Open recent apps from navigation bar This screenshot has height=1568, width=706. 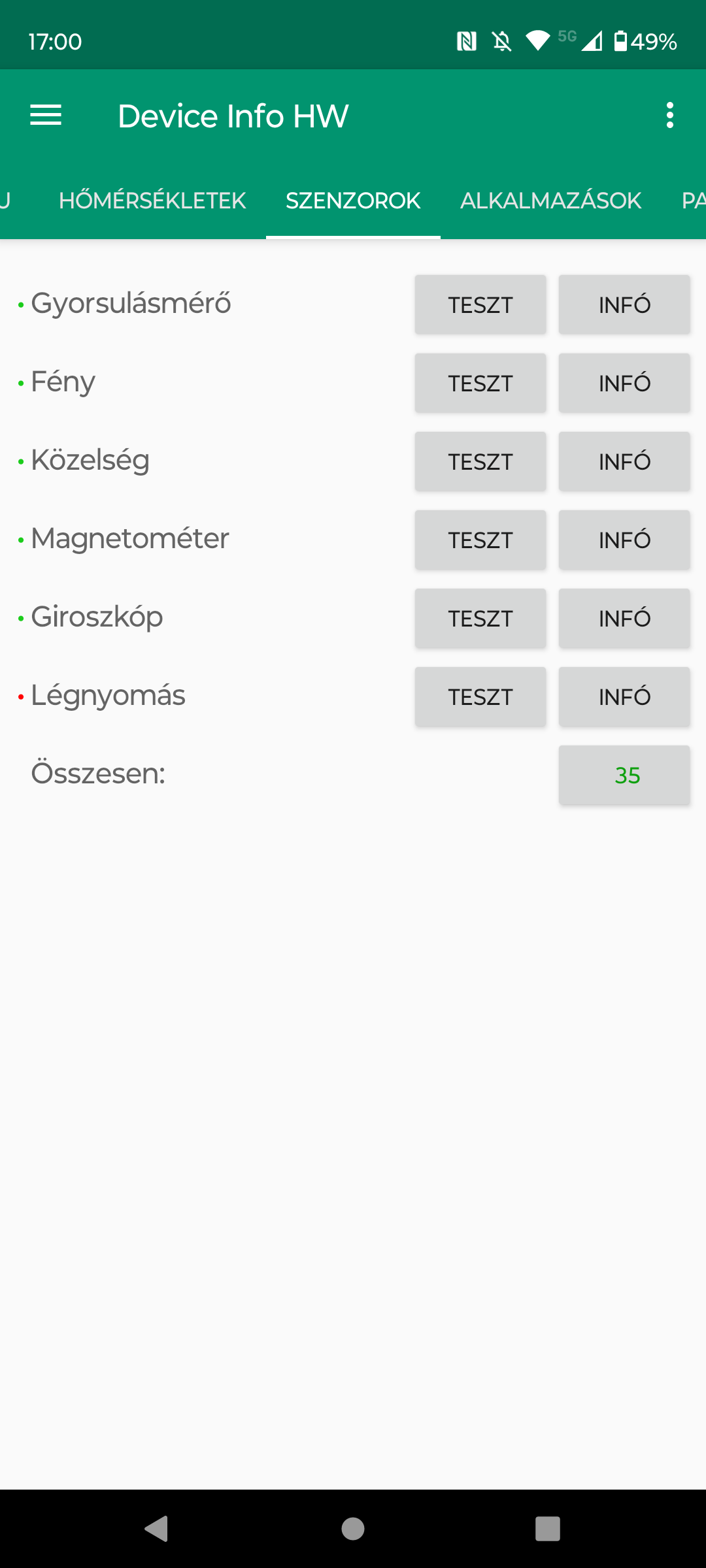click(x=548, y=1529)
